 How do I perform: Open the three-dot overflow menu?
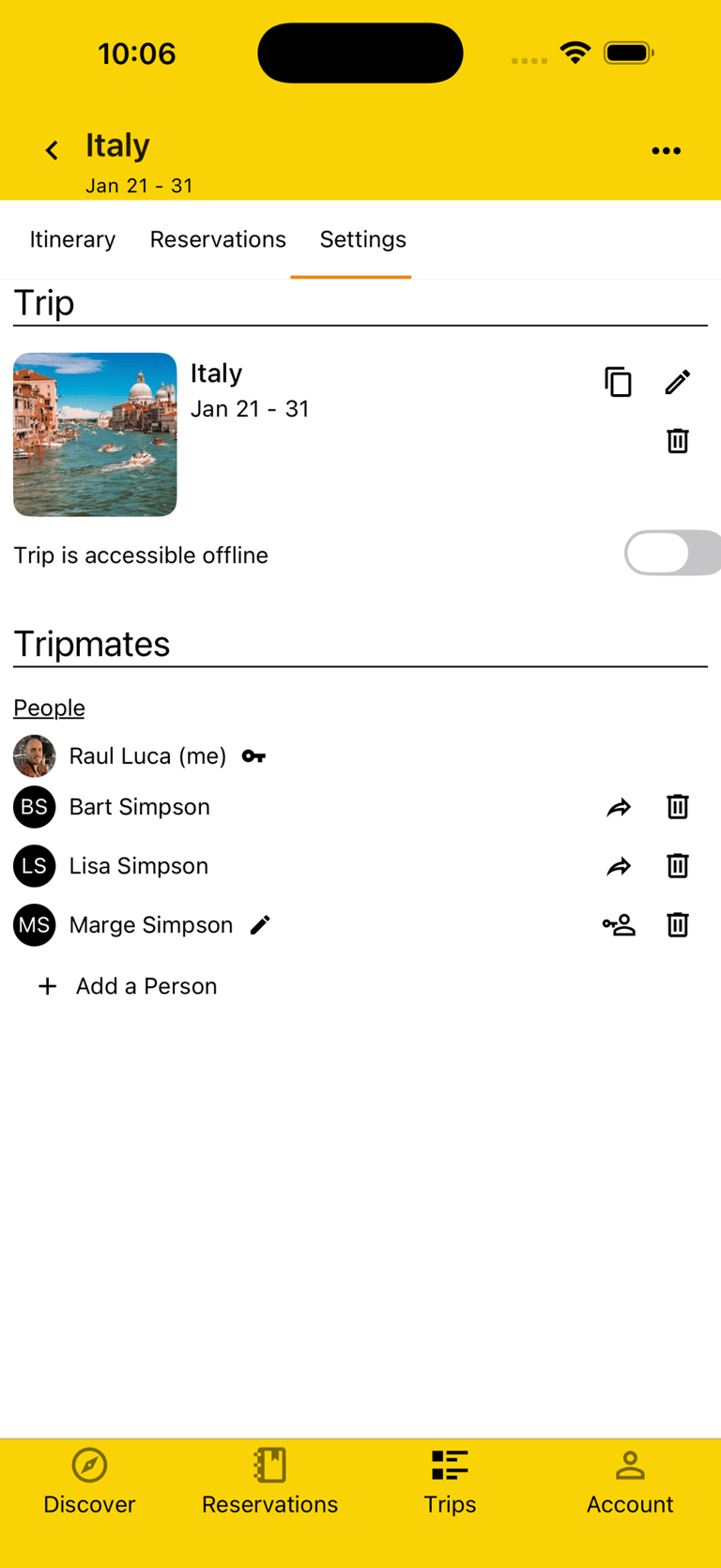(x=667, y=150)
